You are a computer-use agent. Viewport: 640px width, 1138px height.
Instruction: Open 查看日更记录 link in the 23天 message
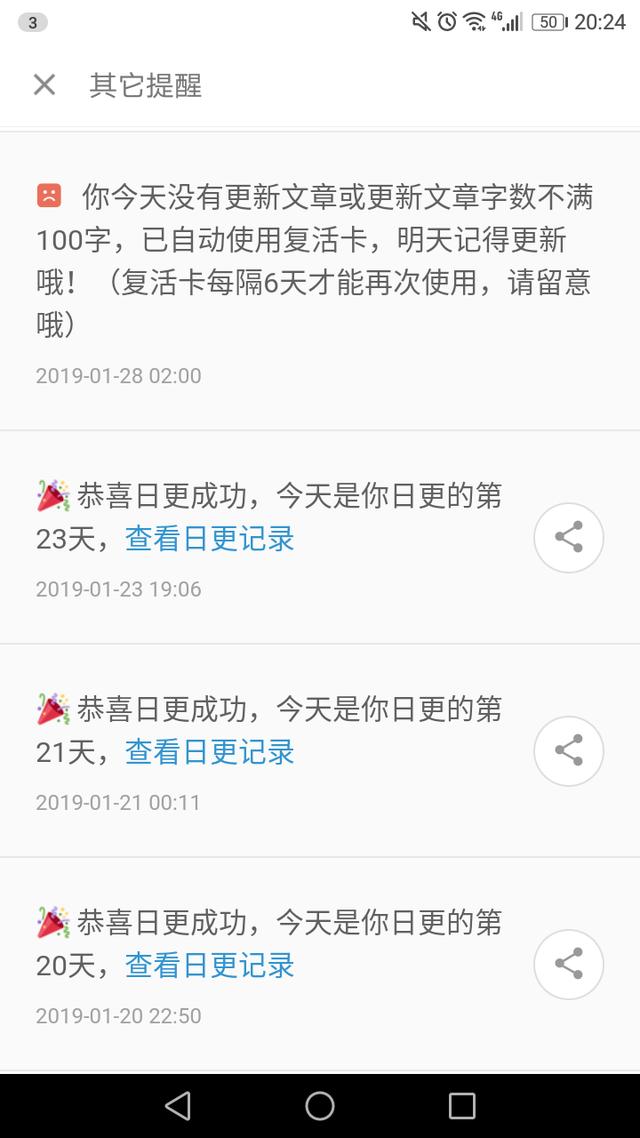(x=210, y=539)
